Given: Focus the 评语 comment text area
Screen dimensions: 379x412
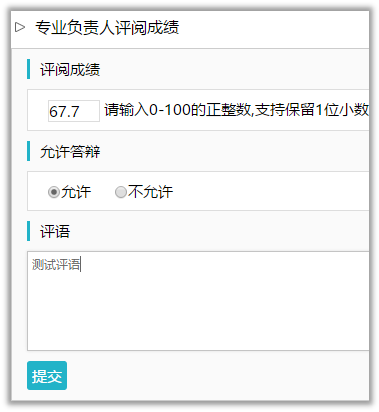Looking at the screenshot, I should click(x=198, y=301).
